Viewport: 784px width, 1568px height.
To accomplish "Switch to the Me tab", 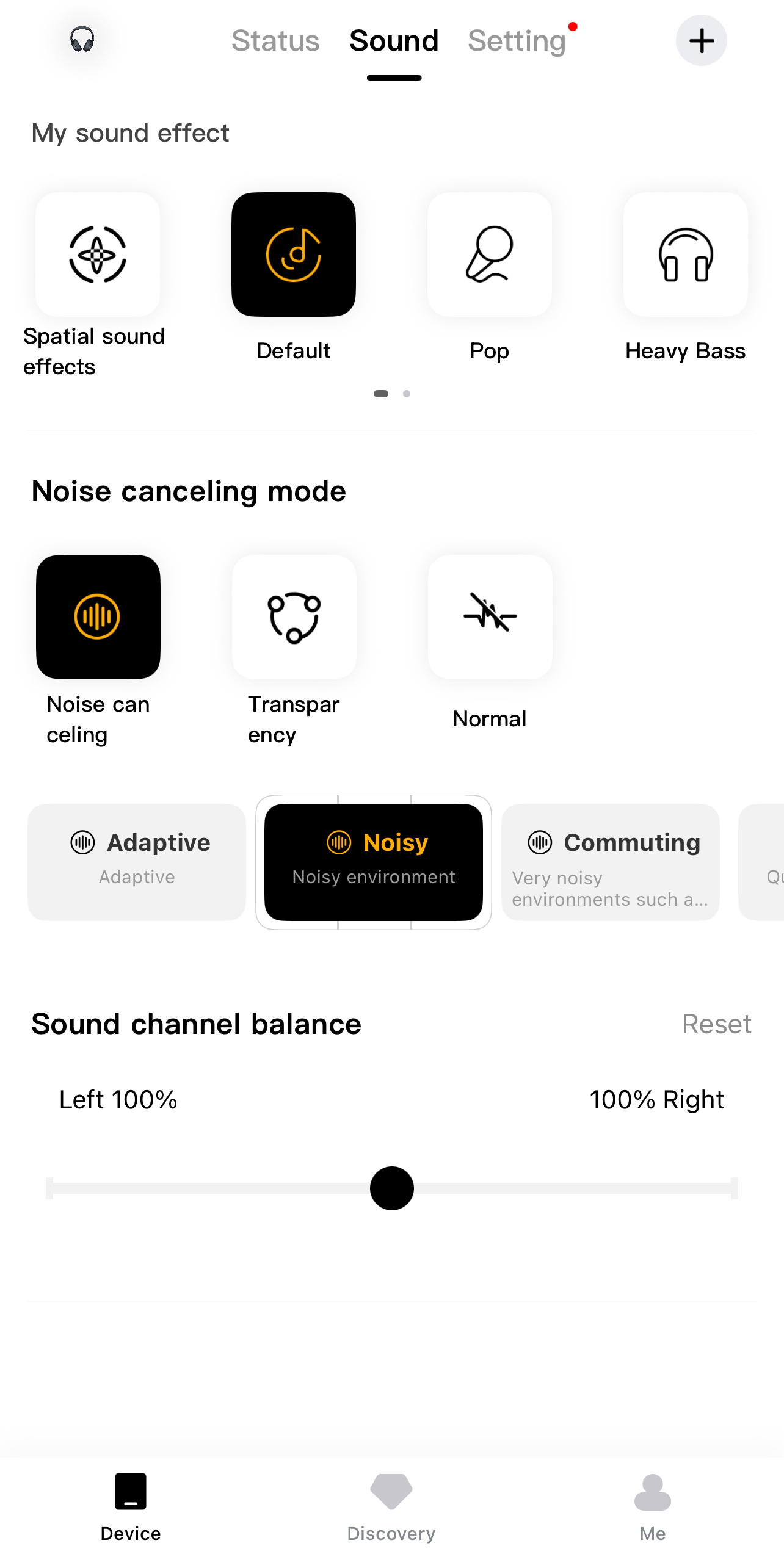I will point(652,1505).
